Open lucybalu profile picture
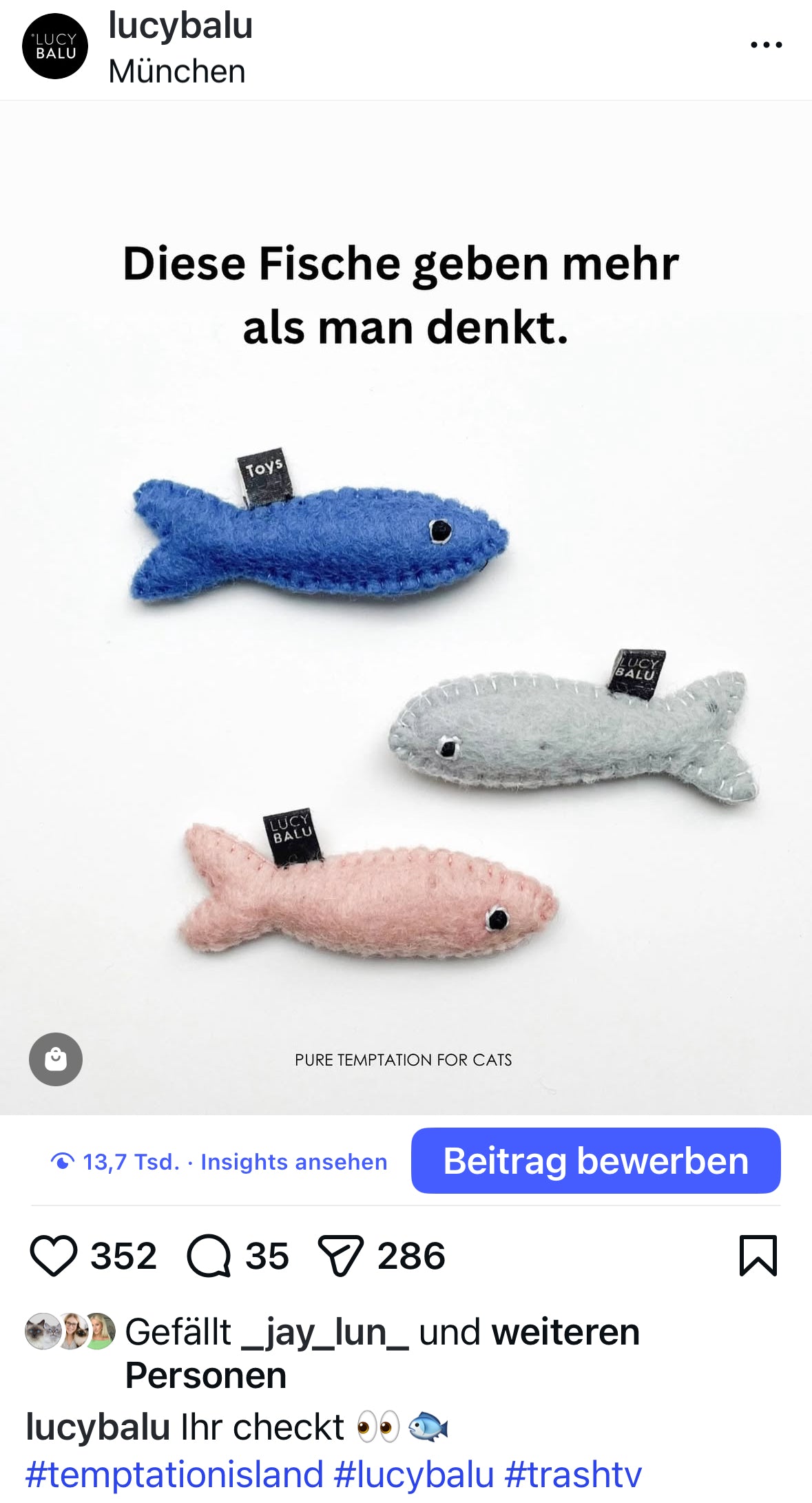This screenshot has width=812, height=1503. pyautogui.click(x=55, y=46)
